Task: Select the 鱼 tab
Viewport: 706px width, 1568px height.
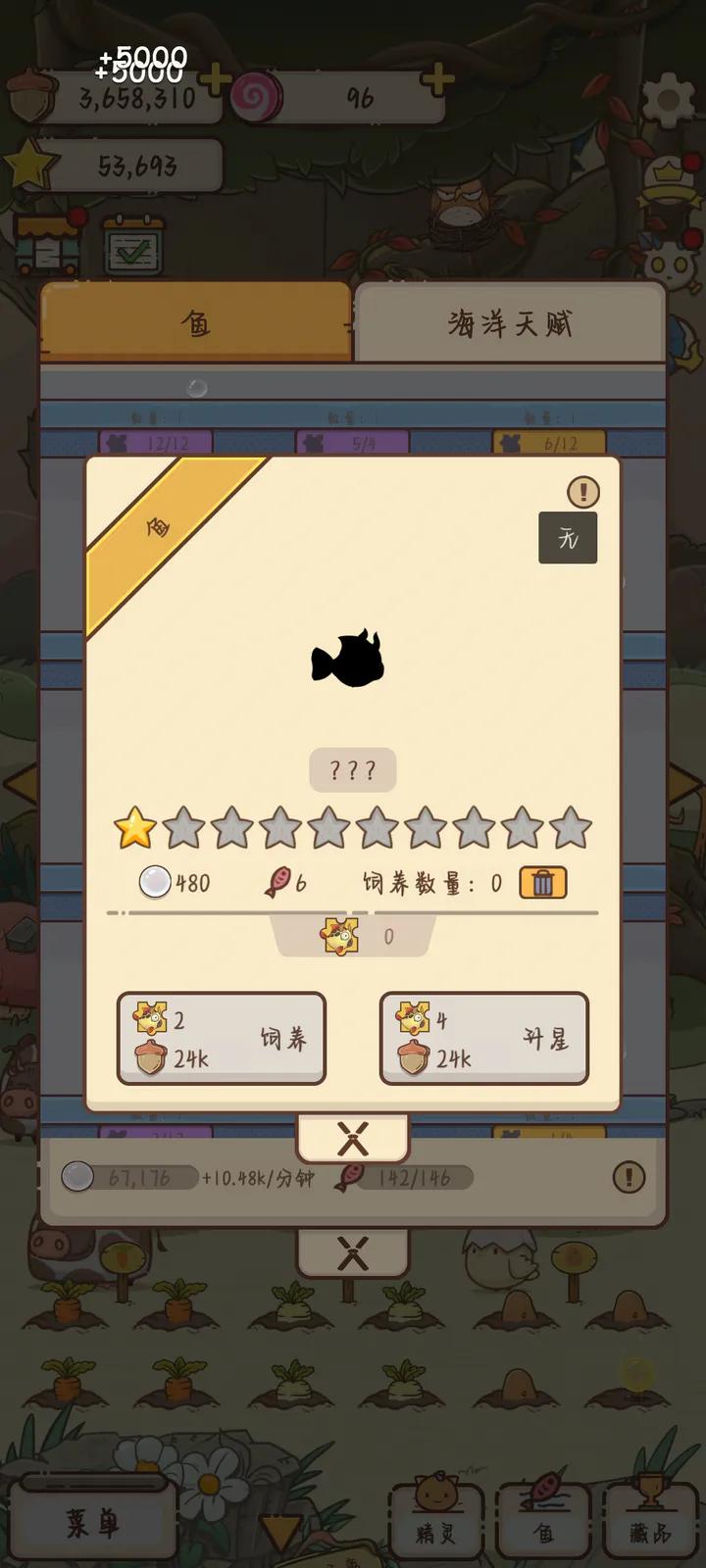Action: (x=196, y=323)
